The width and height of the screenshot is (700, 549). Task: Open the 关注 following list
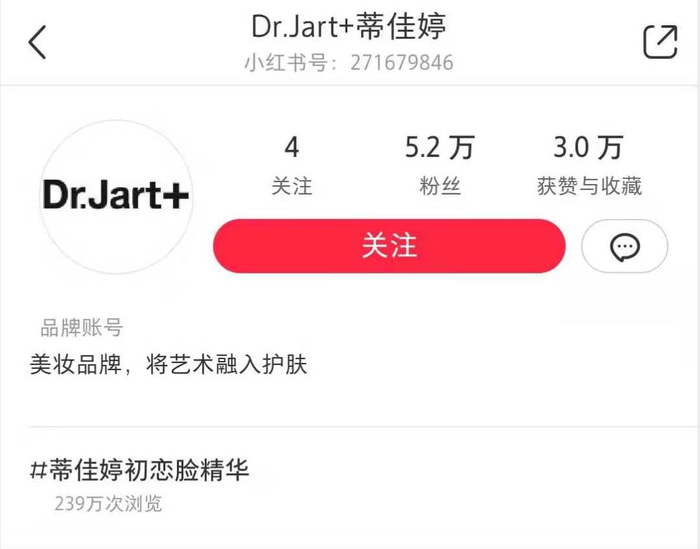pyautogui.click(x=291, y=165)
